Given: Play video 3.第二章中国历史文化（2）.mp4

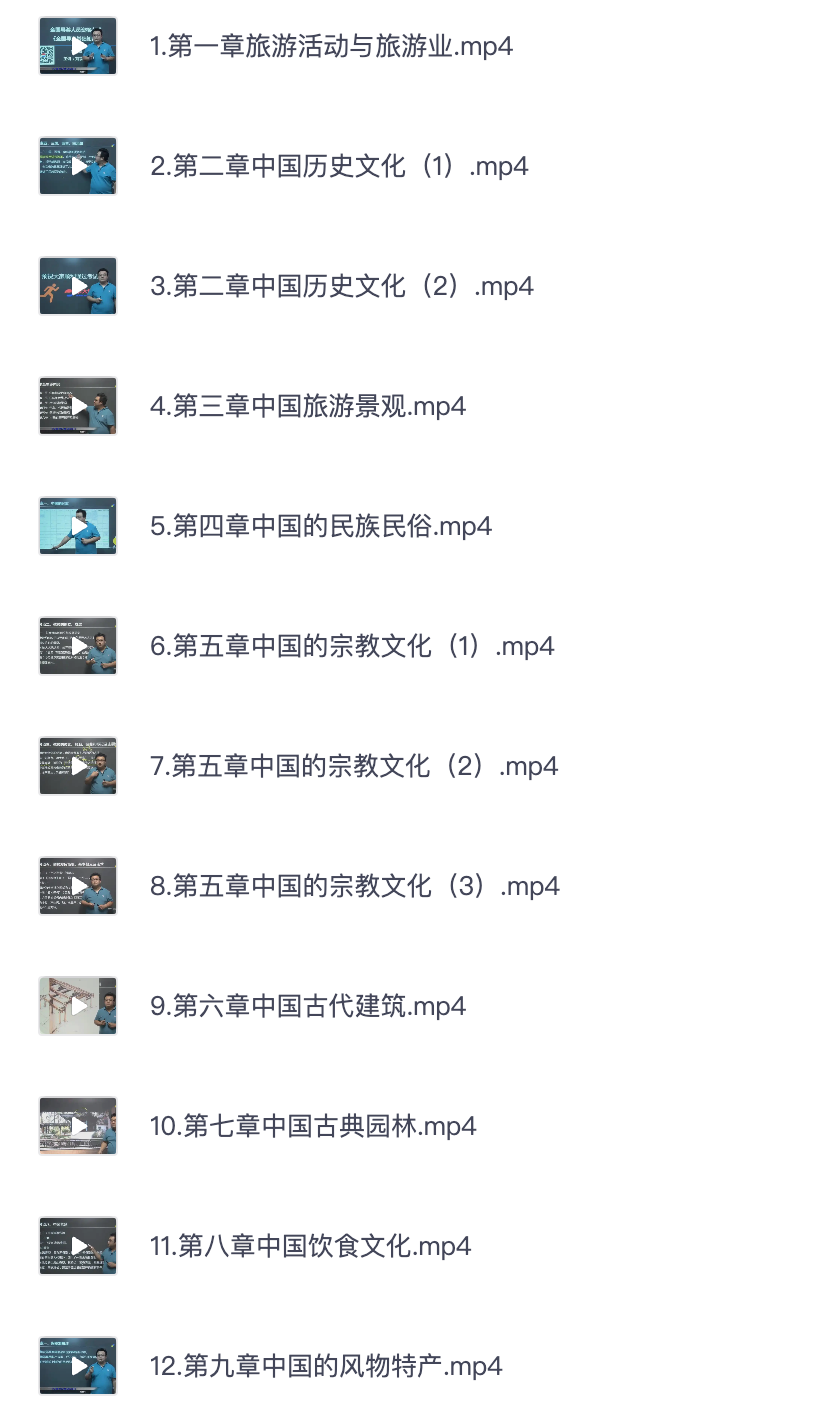Looking at the screenshot, I should [78, 286].
